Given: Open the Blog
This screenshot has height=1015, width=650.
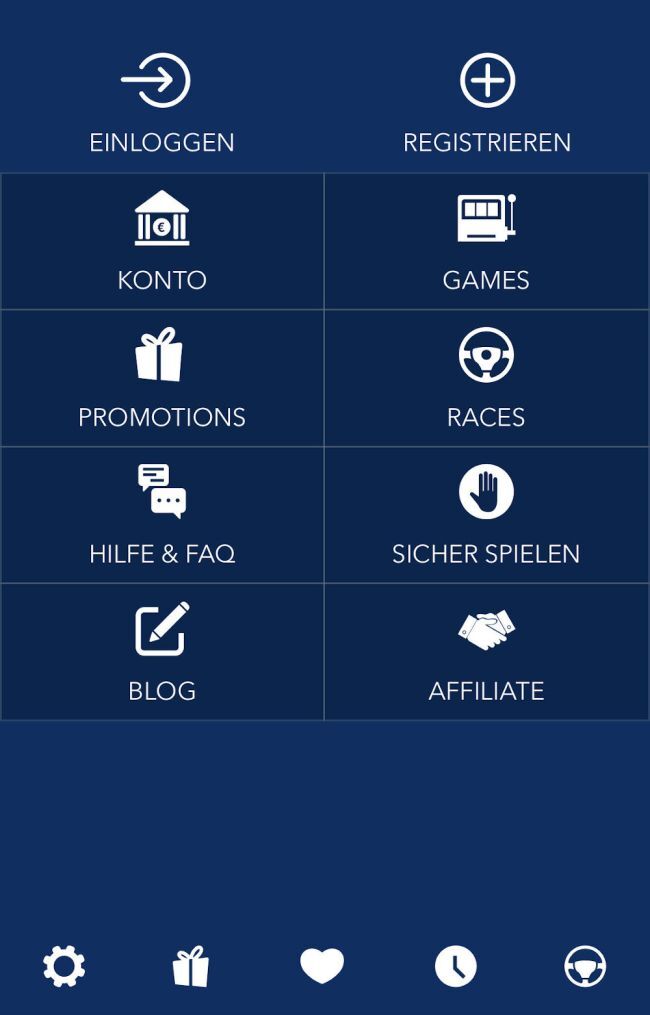Looking at the screenshot, I should click(162, 652).
